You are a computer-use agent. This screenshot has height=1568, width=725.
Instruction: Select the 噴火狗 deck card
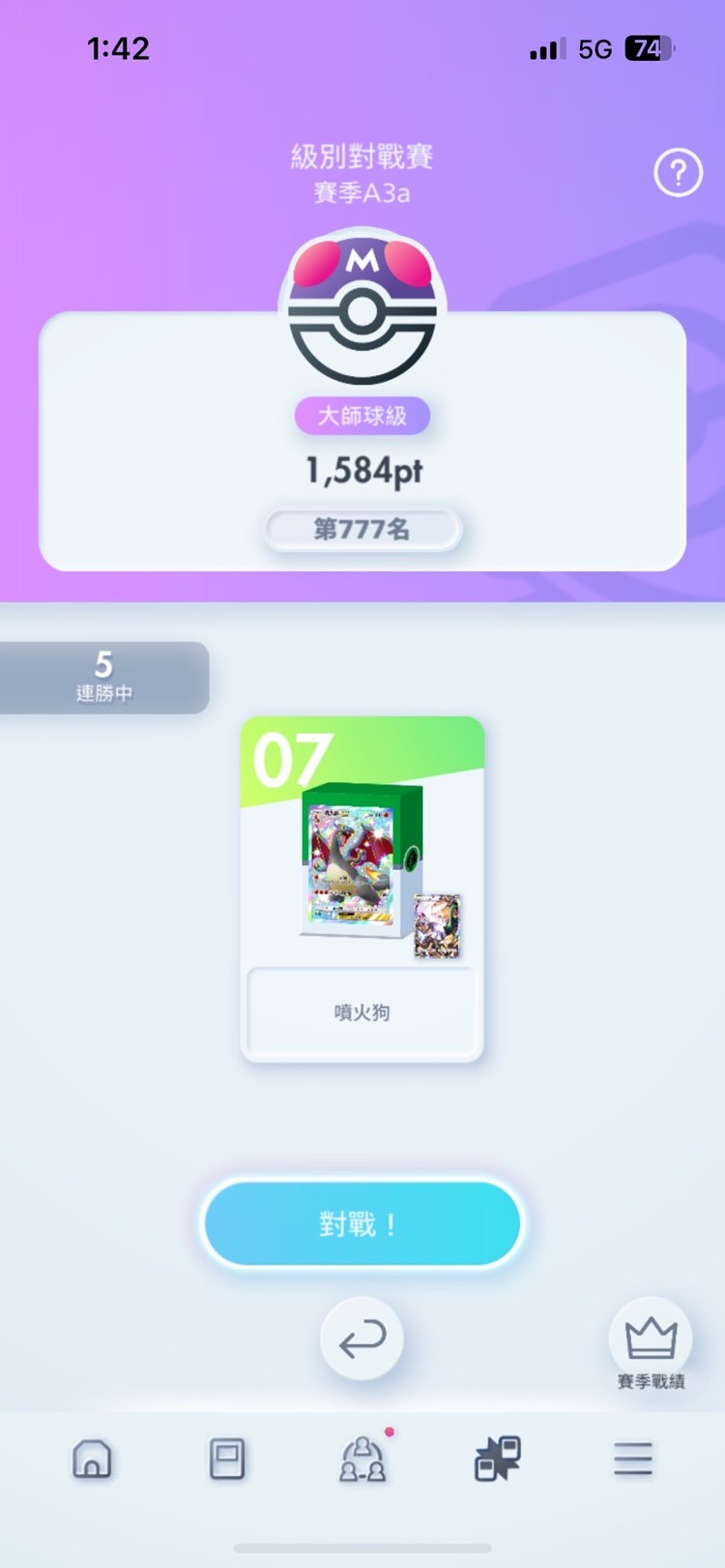tap(362, 889)
